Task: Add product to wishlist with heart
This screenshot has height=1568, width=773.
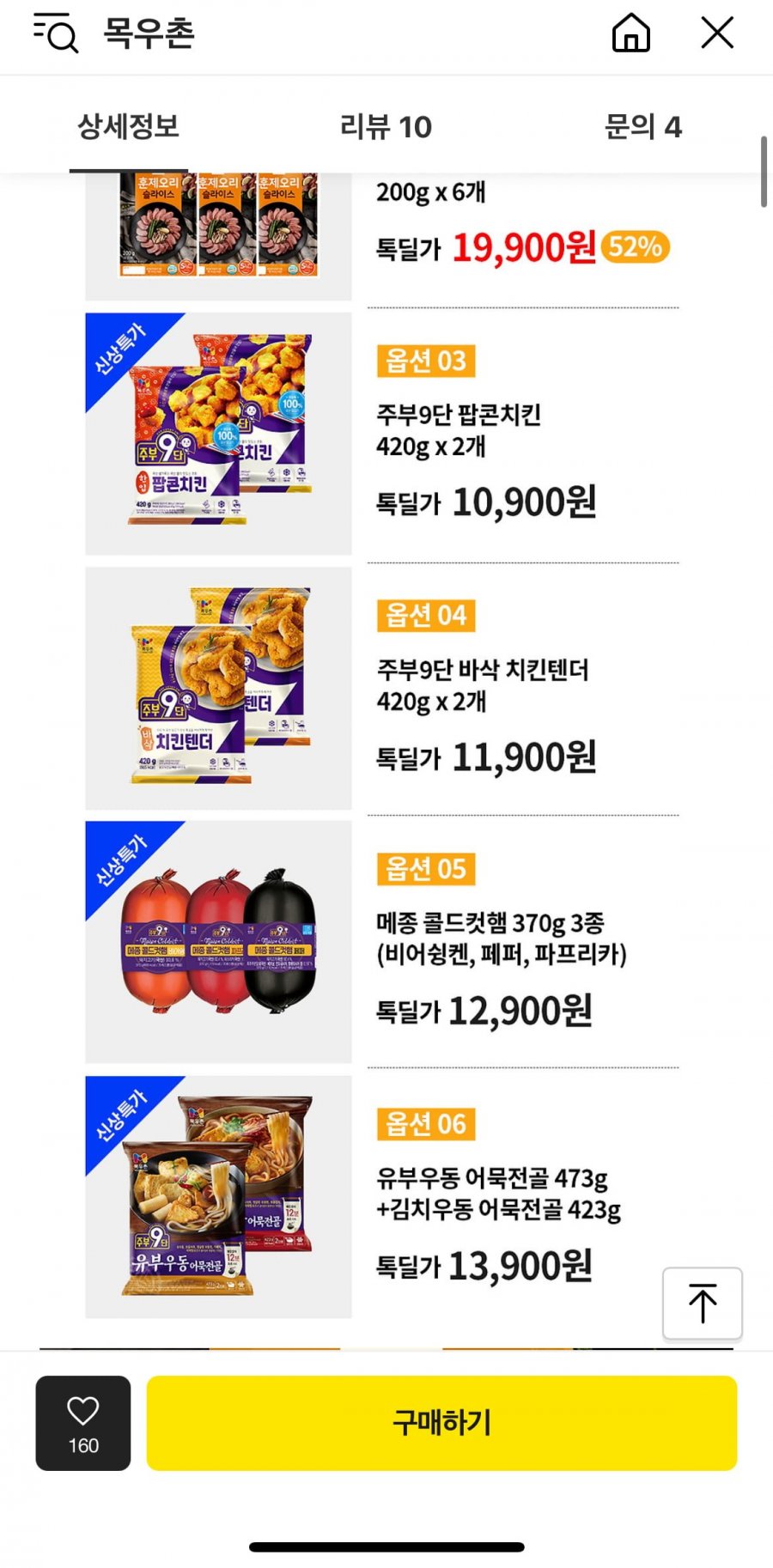Action: coord(83,1422)
